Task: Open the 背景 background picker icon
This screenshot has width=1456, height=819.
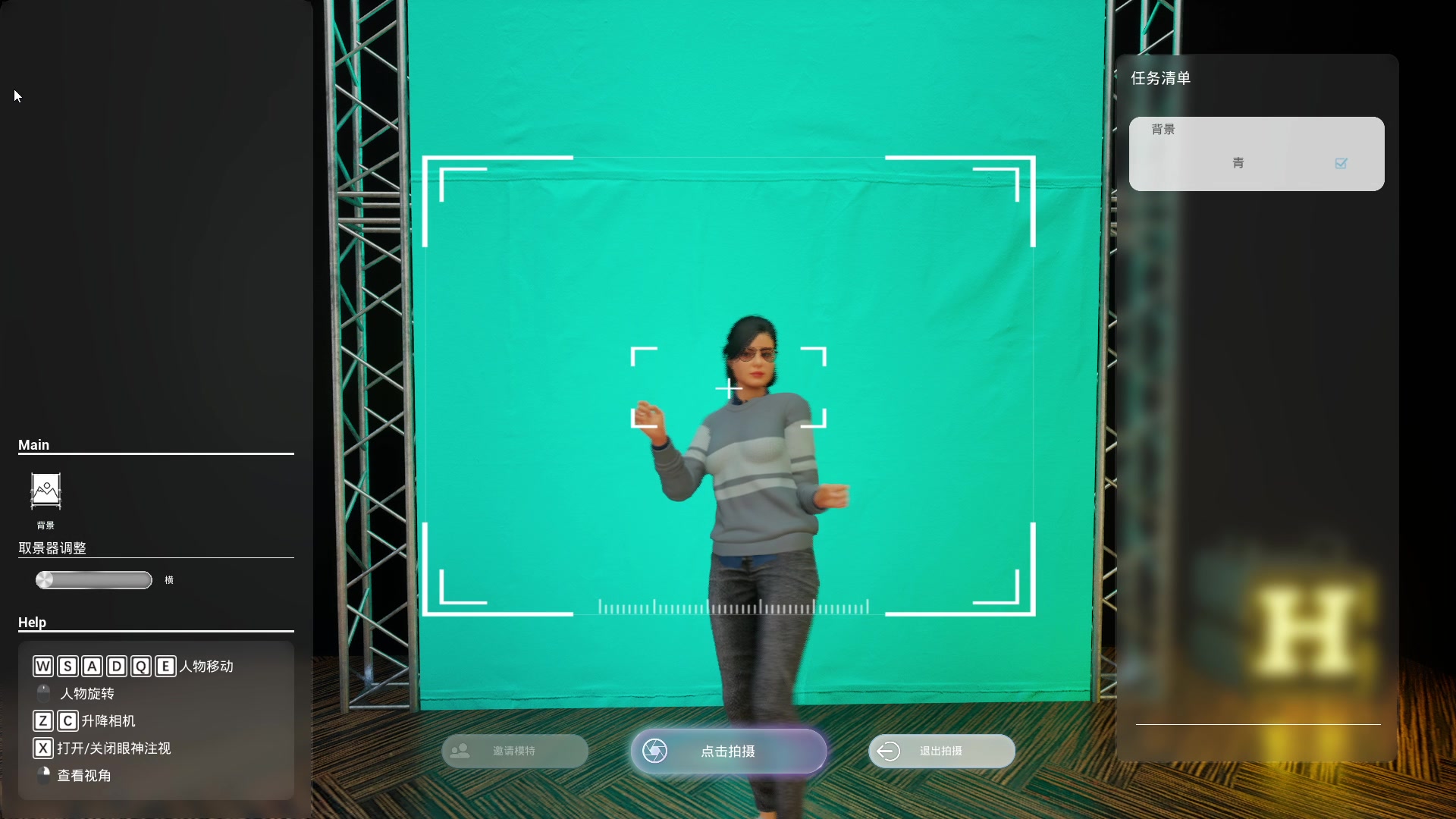Action: click(x=45, y=491)
